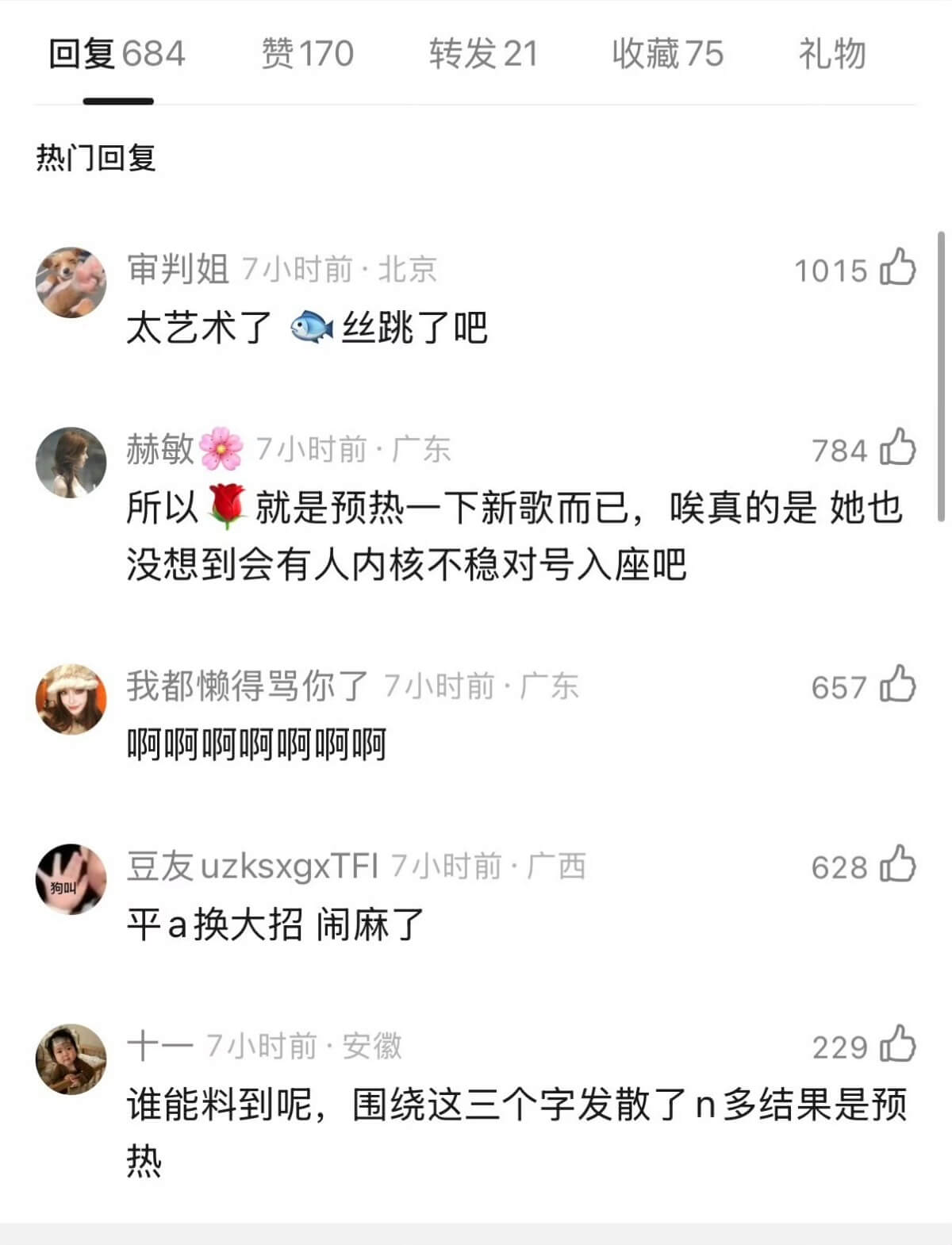This screenshot has width=952, height=1245.
Task: Like 我都懒得骂你了's comment
Action: tap(898, 685)
